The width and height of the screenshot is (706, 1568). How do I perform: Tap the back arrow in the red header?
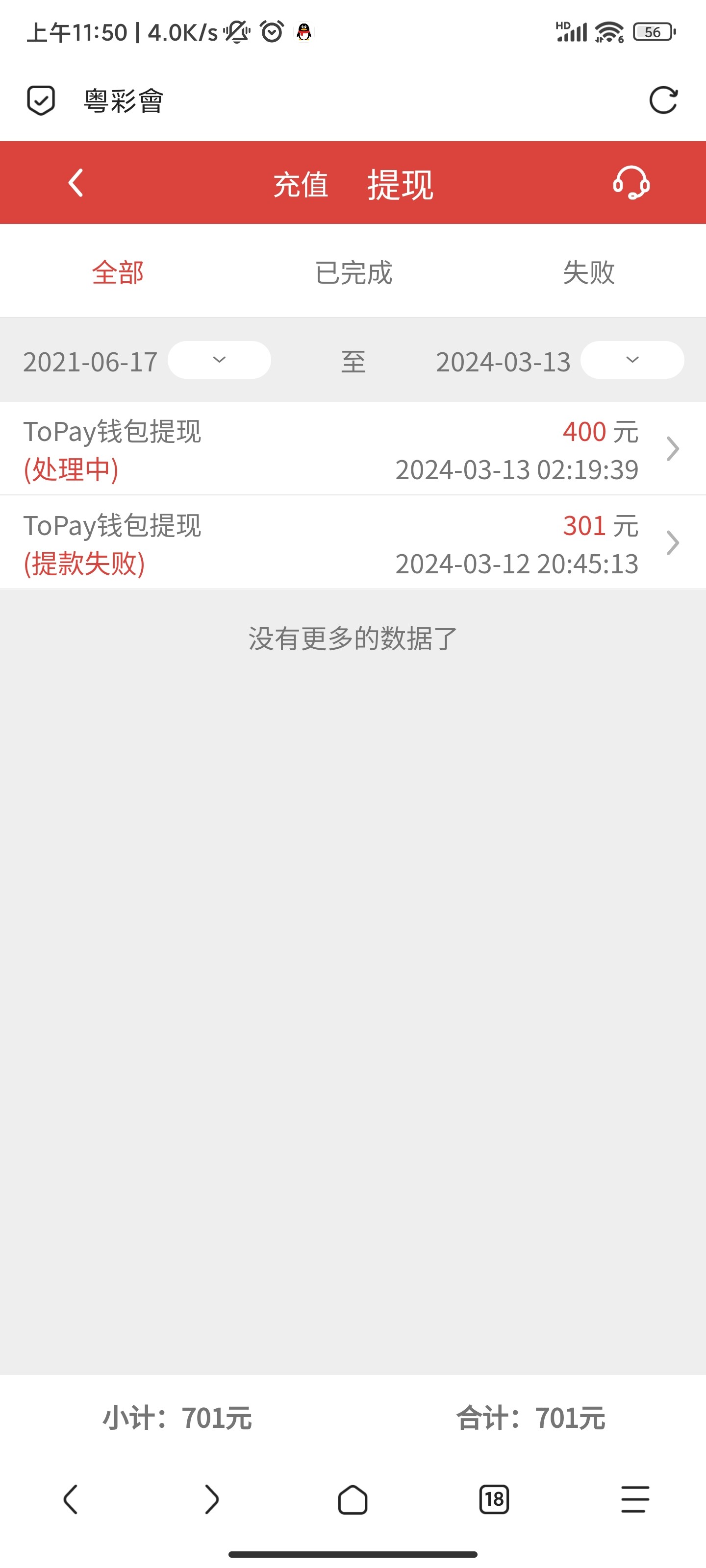(x=75, y=184)
